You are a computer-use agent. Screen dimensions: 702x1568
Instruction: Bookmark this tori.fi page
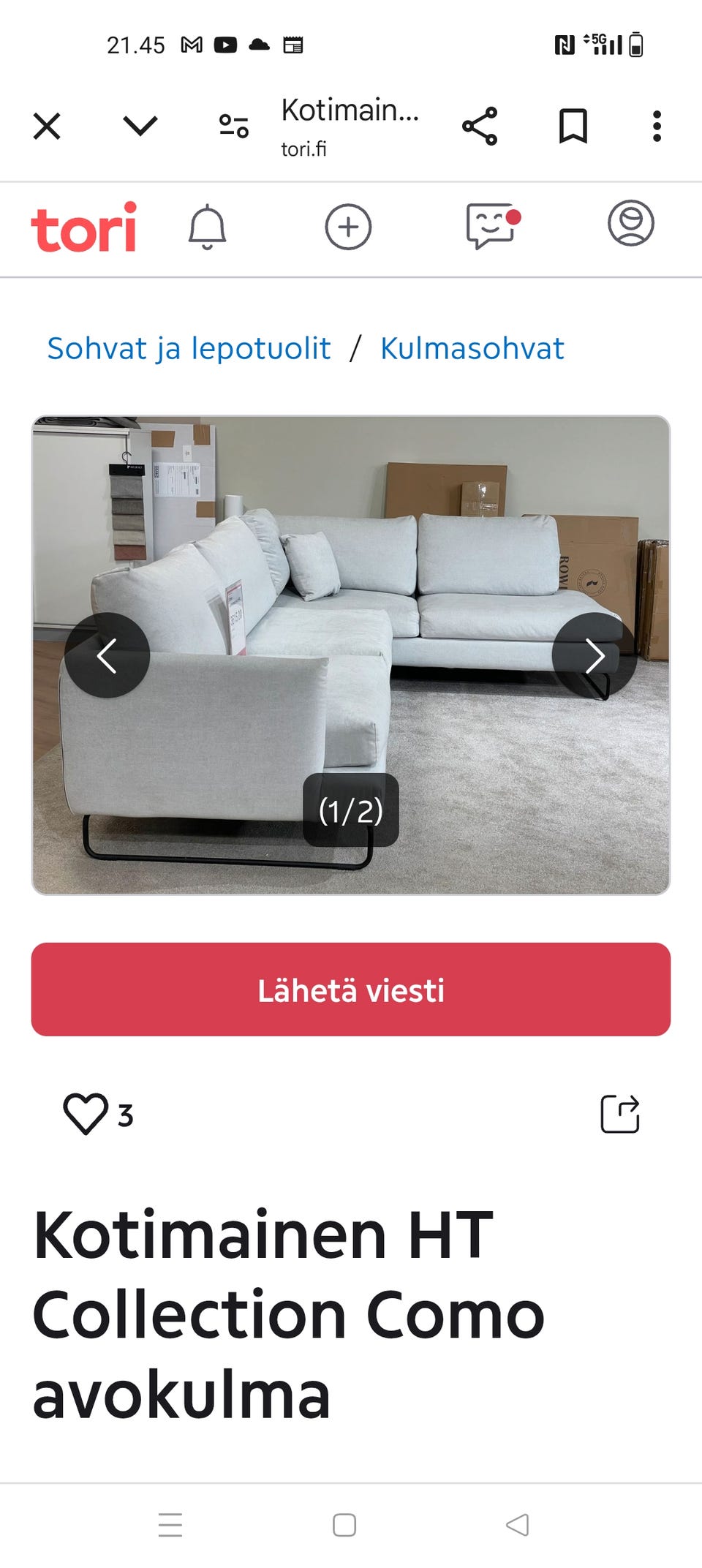[x=574, y=124]
